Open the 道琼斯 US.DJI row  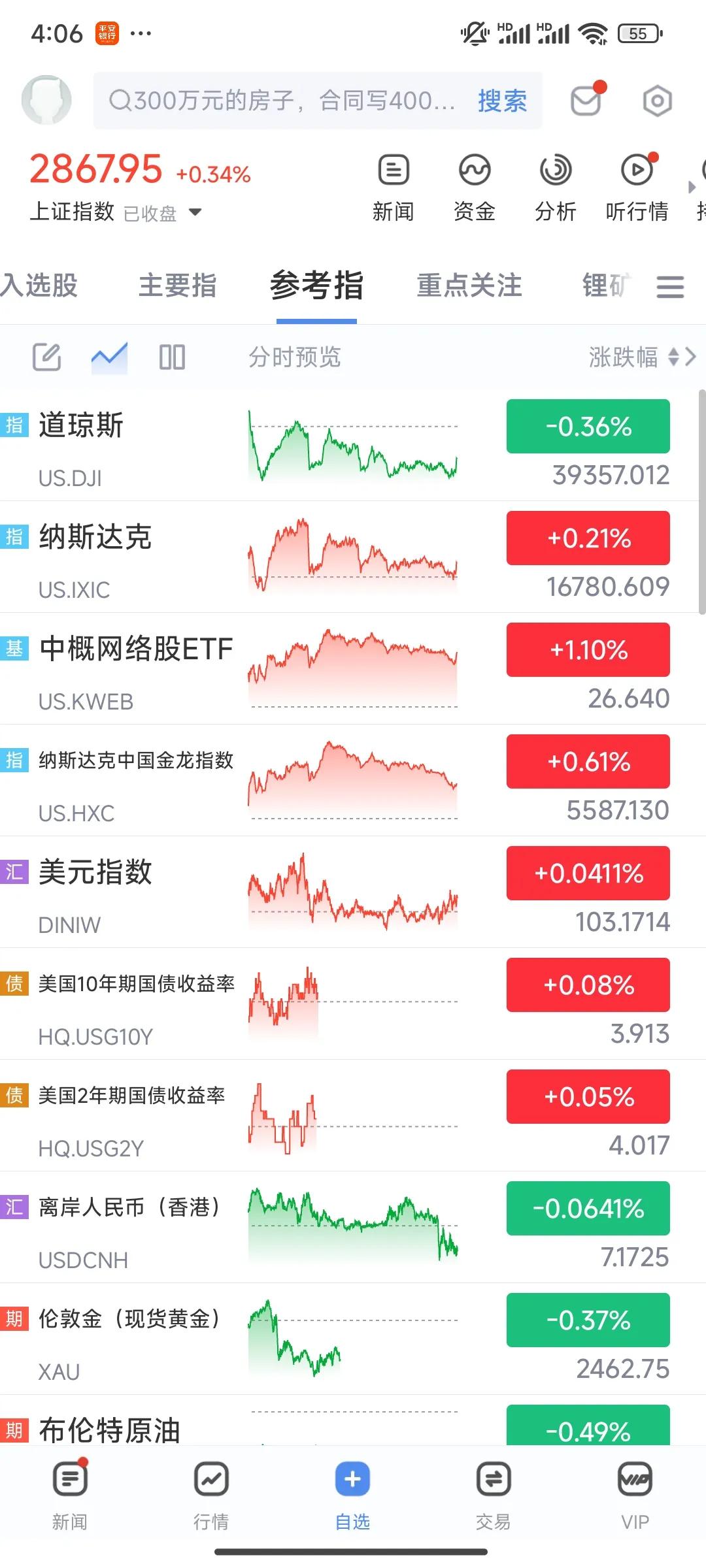(353, 446)
